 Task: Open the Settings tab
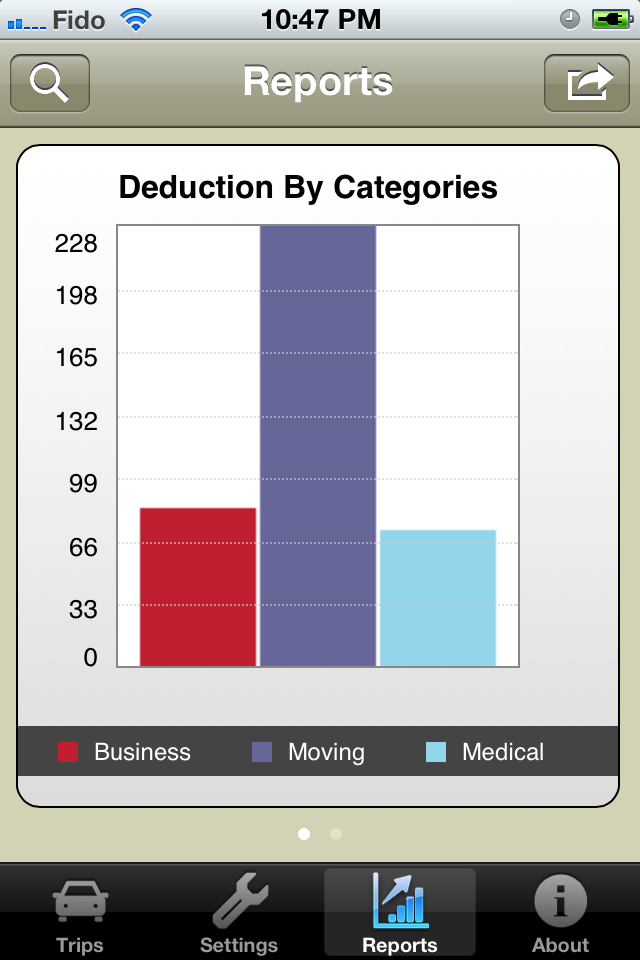click(x=239, y=912)
